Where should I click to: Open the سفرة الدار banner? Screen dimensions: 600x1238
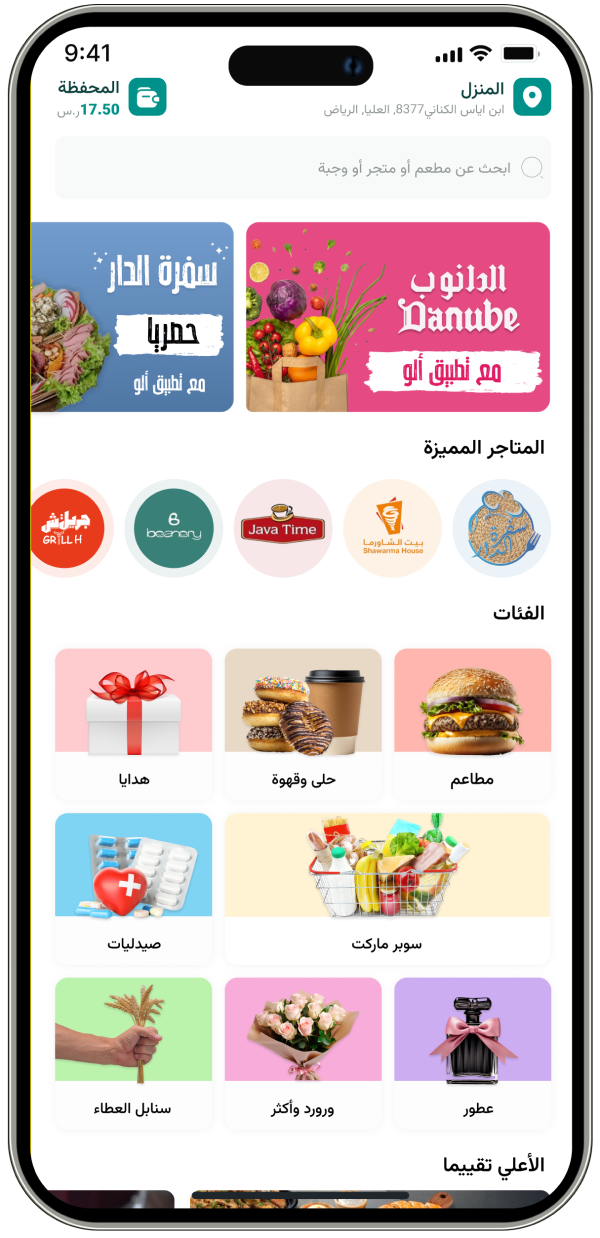coord(133,317)
